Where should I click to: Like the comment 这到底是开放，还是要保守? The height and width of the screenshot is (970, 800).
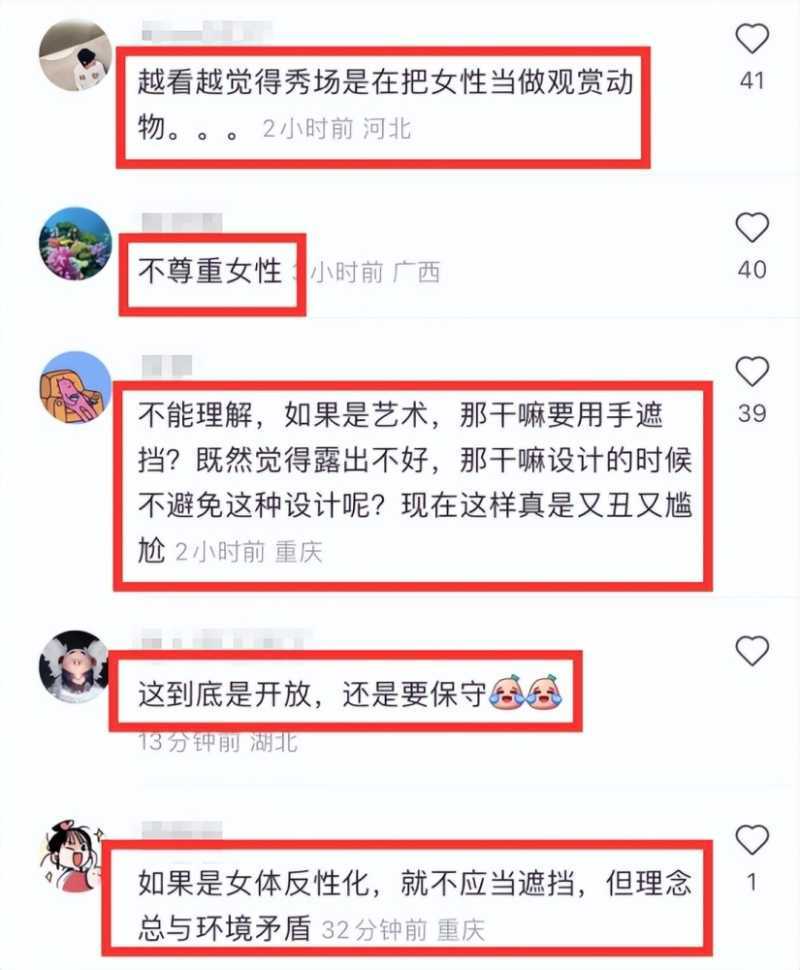[752, 652]
